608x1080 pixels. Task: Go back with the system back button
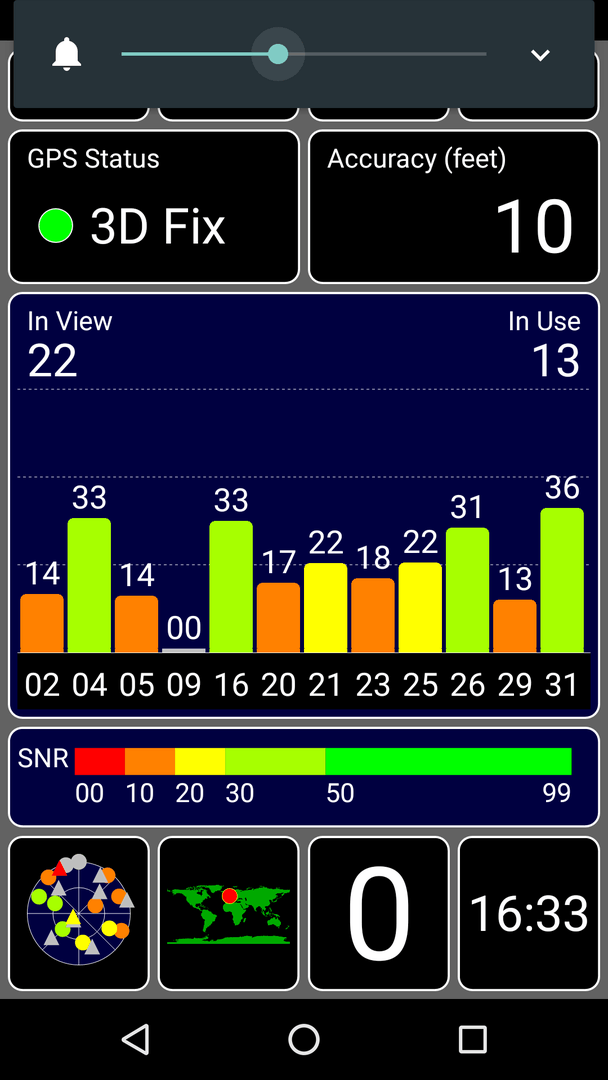pos(135,1039)
